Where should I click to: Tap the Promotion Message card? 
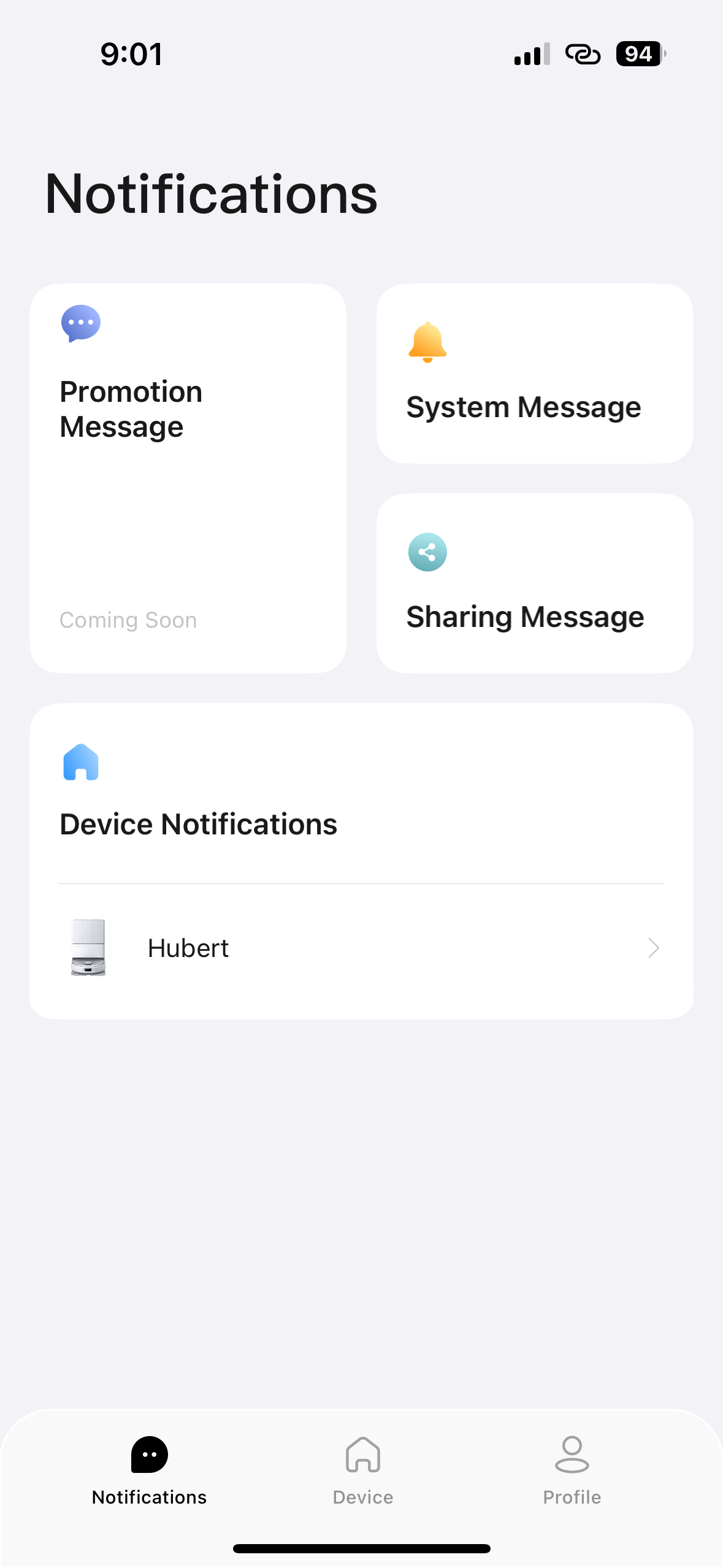point(188,478)
